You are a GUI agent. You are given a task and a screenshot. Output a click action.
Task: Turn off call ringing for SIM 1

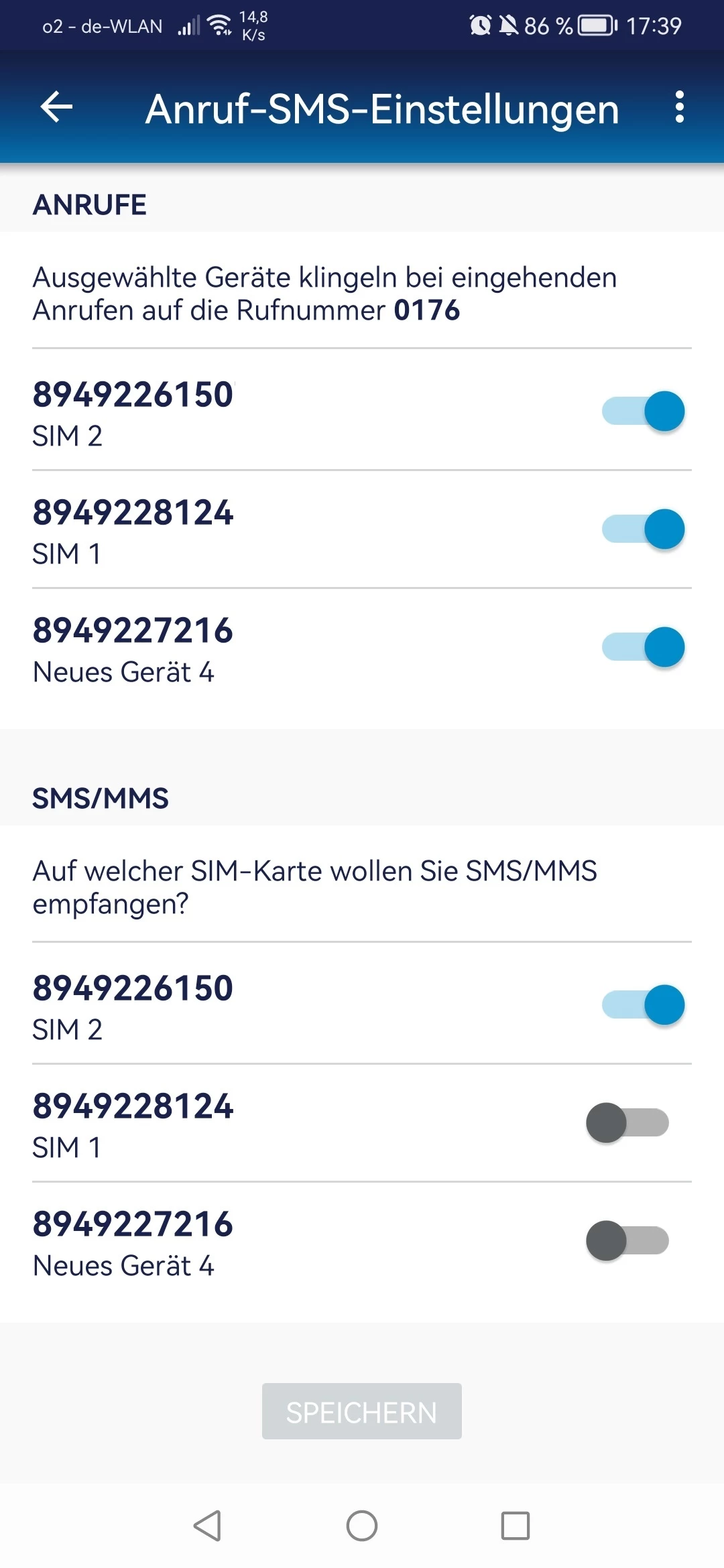[x=643, y=529]
